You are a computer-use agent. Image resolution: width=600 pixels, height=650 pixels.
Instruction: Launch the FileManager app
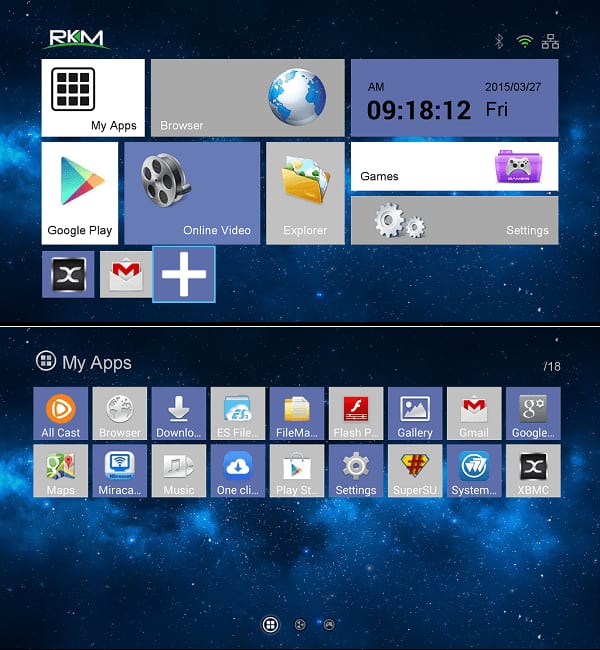(297, 413)
